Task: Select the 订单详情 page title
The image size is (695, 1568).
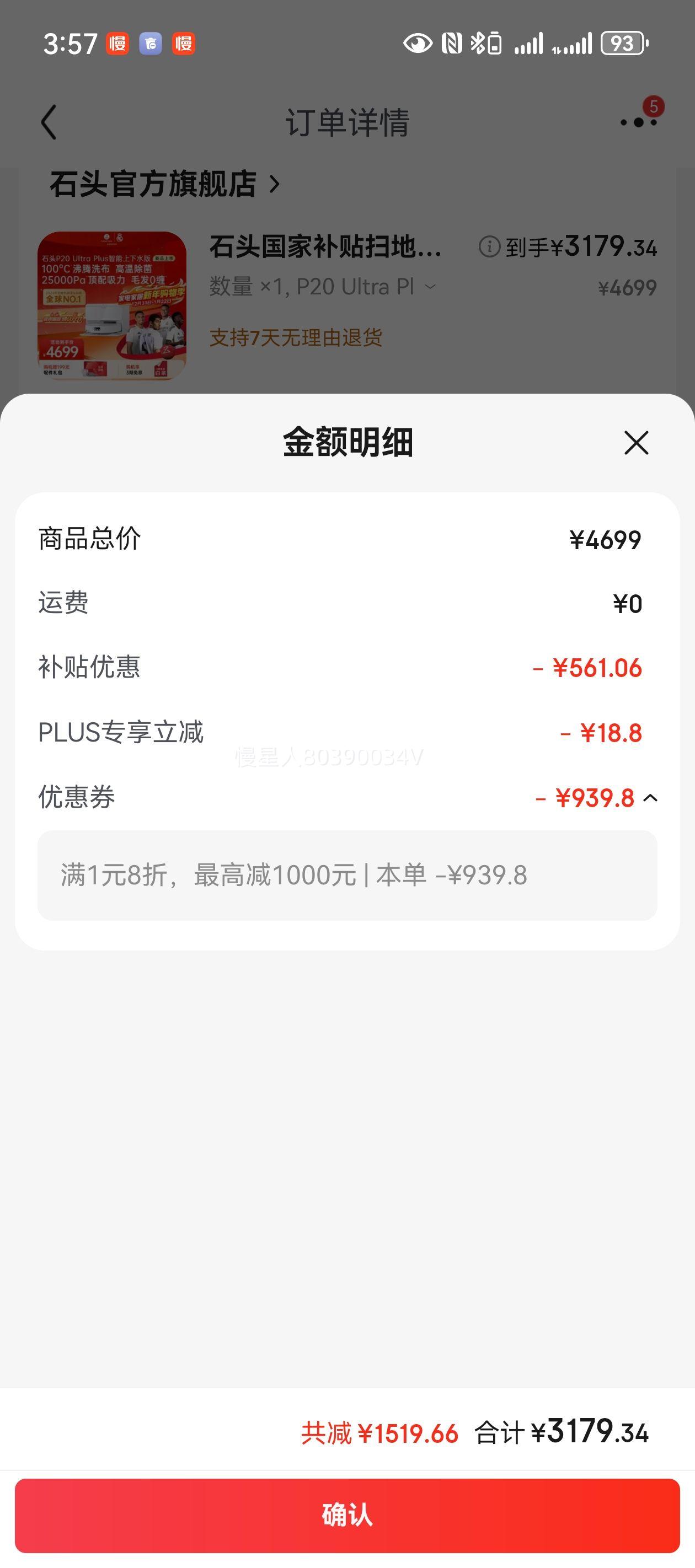Action: click(347, 122)
